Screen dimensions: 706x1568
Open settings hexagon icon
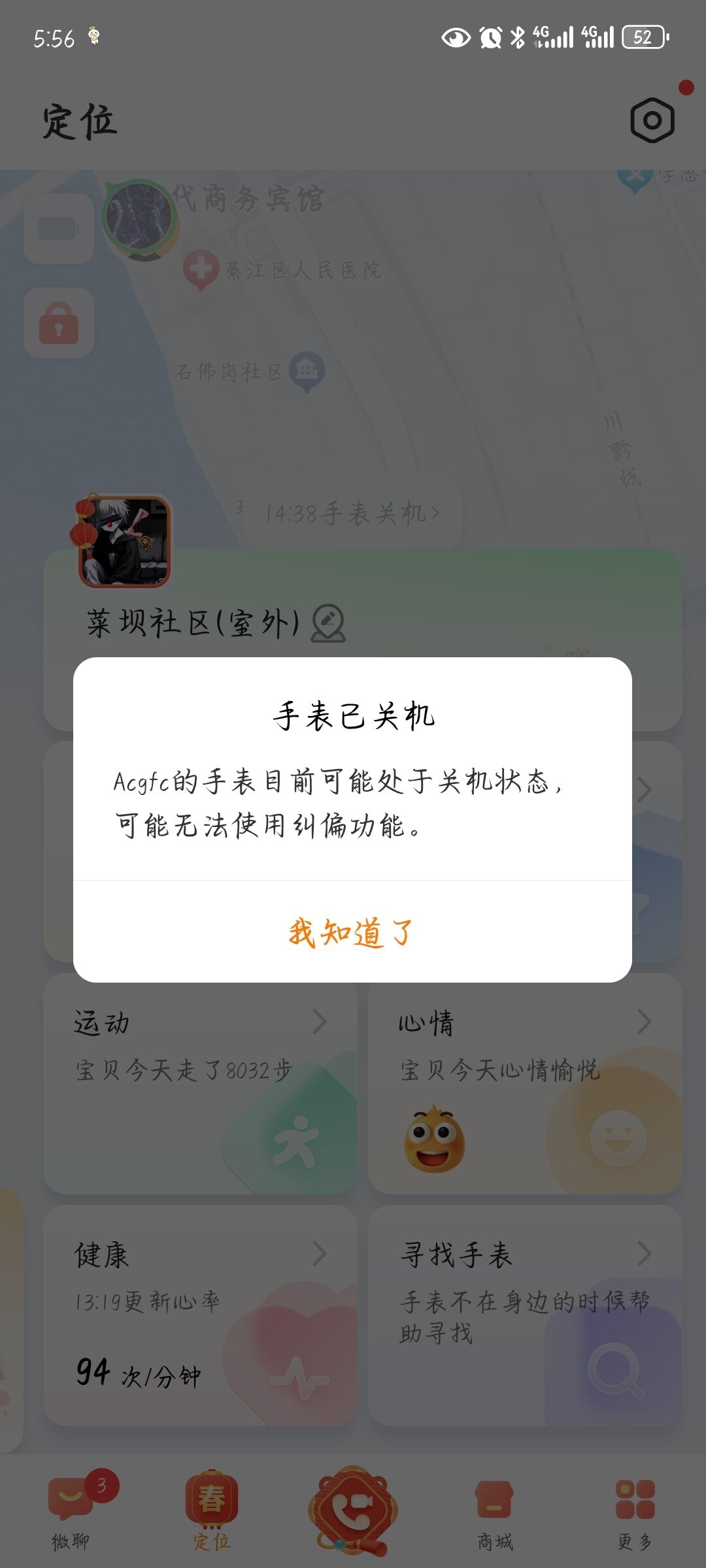tap(652, 120)
